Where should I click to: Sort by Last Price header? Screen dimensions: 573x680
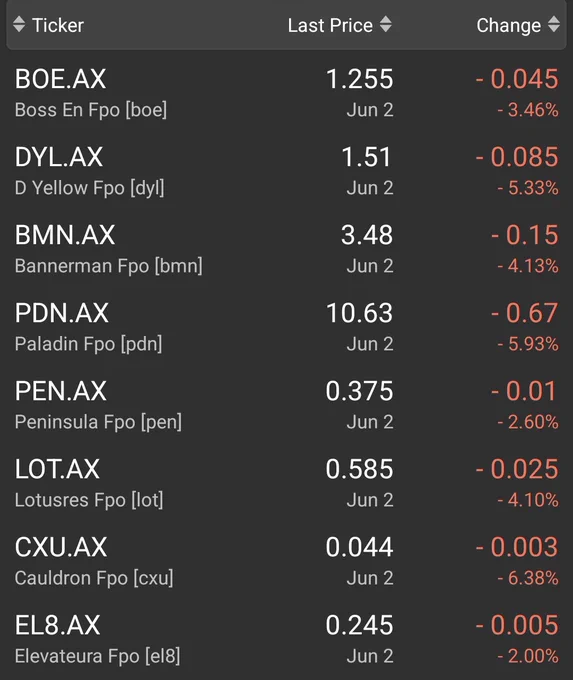point(340,25)
